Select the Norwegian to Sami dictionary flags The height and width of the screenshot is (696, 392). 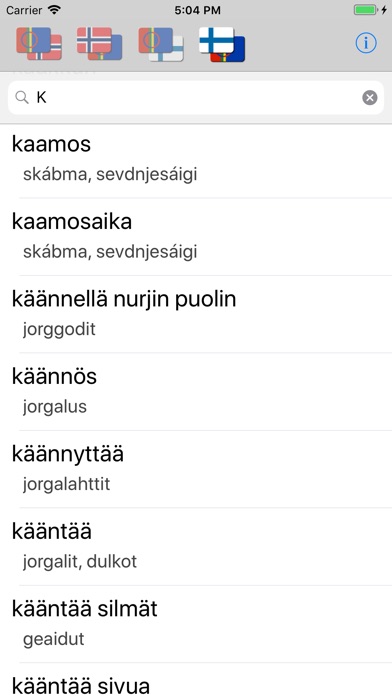coord(99,44)
